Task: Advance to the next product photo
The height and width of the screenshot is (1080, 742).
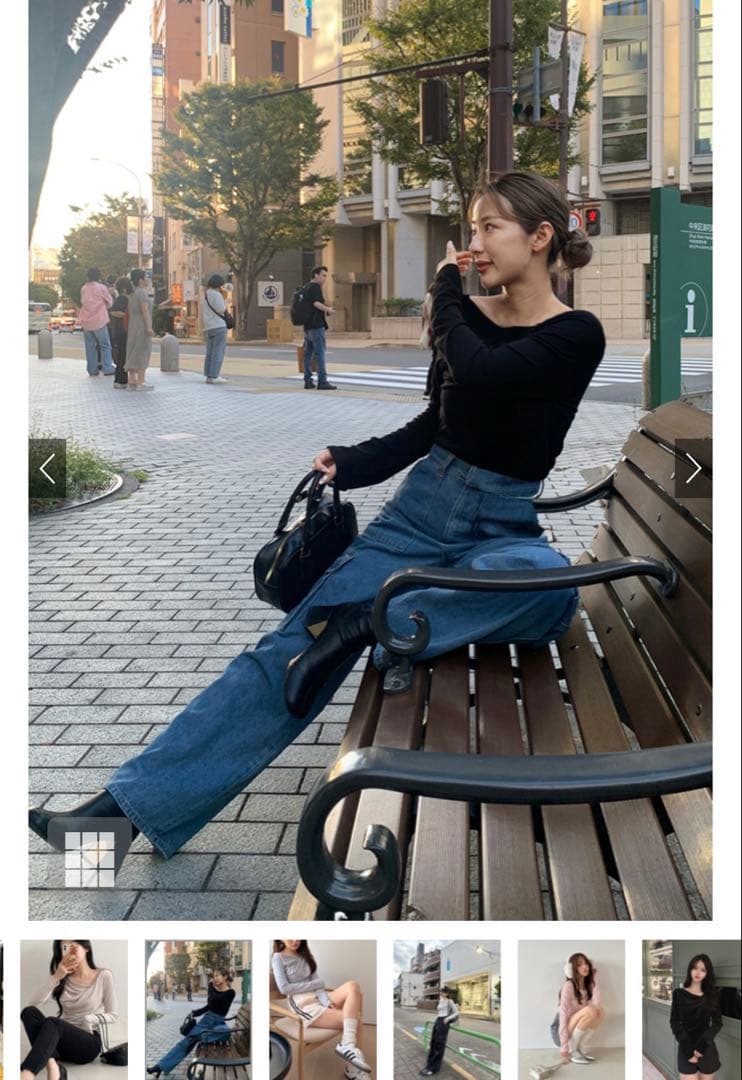Action: [x=693, y=468]
